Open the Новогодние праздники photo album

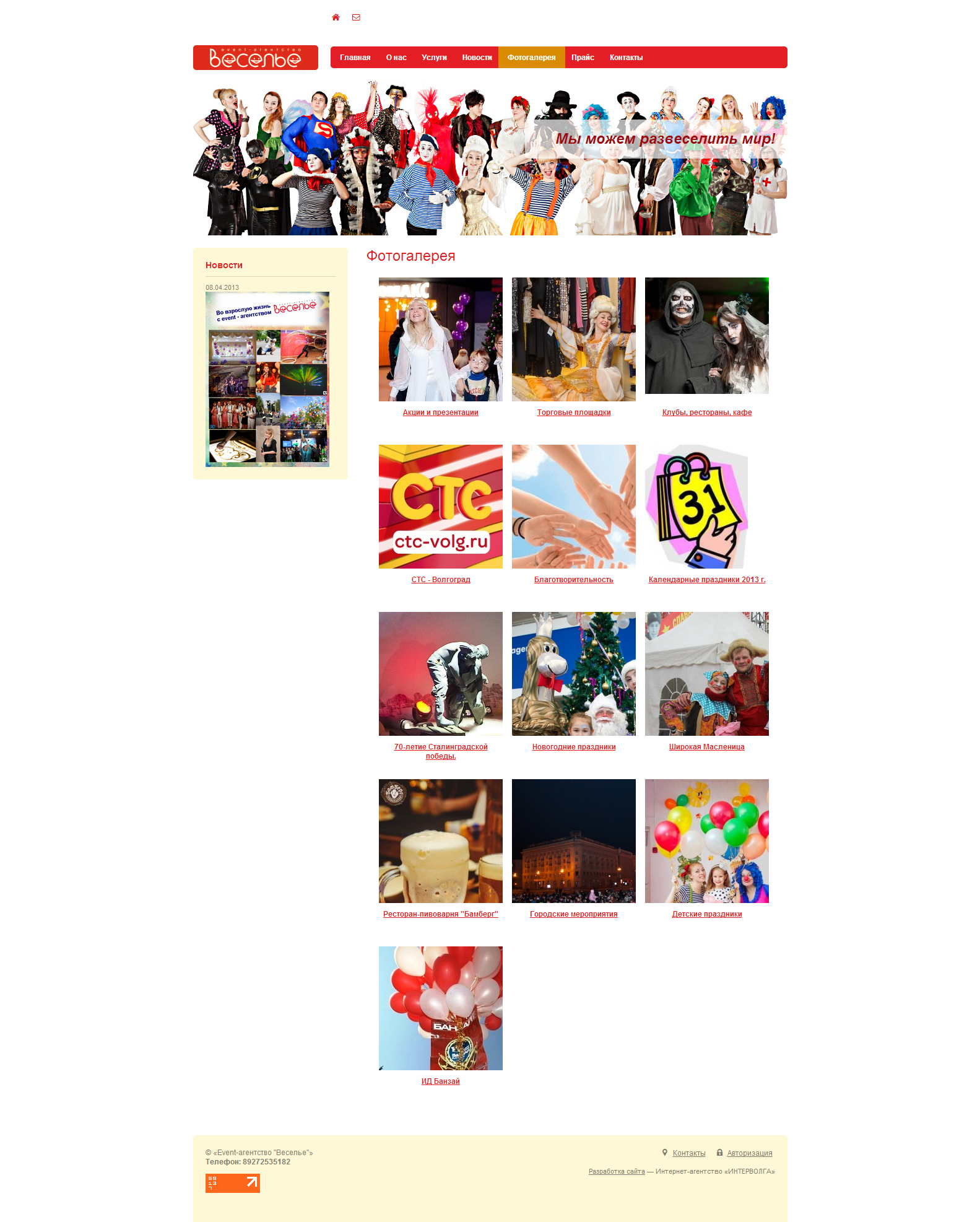(x=573, y=747)
